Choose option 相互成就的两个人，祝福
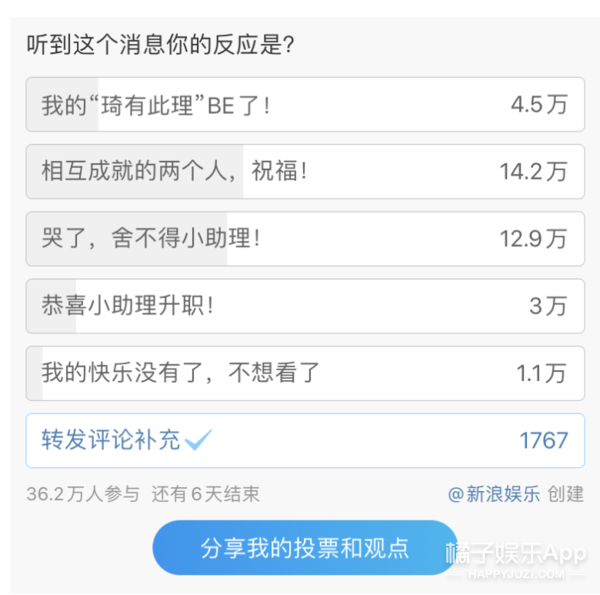 (304, 171)
